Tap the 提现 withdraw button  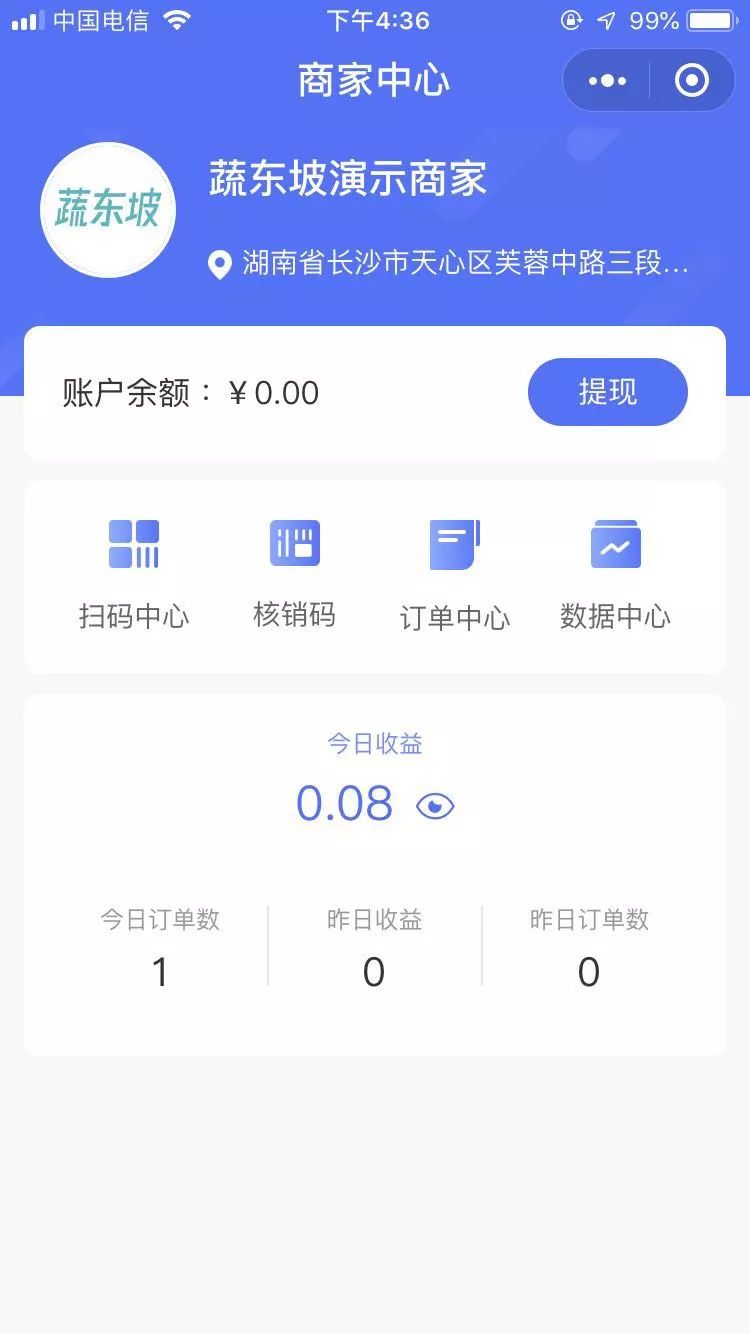click(x=607, y=392)
